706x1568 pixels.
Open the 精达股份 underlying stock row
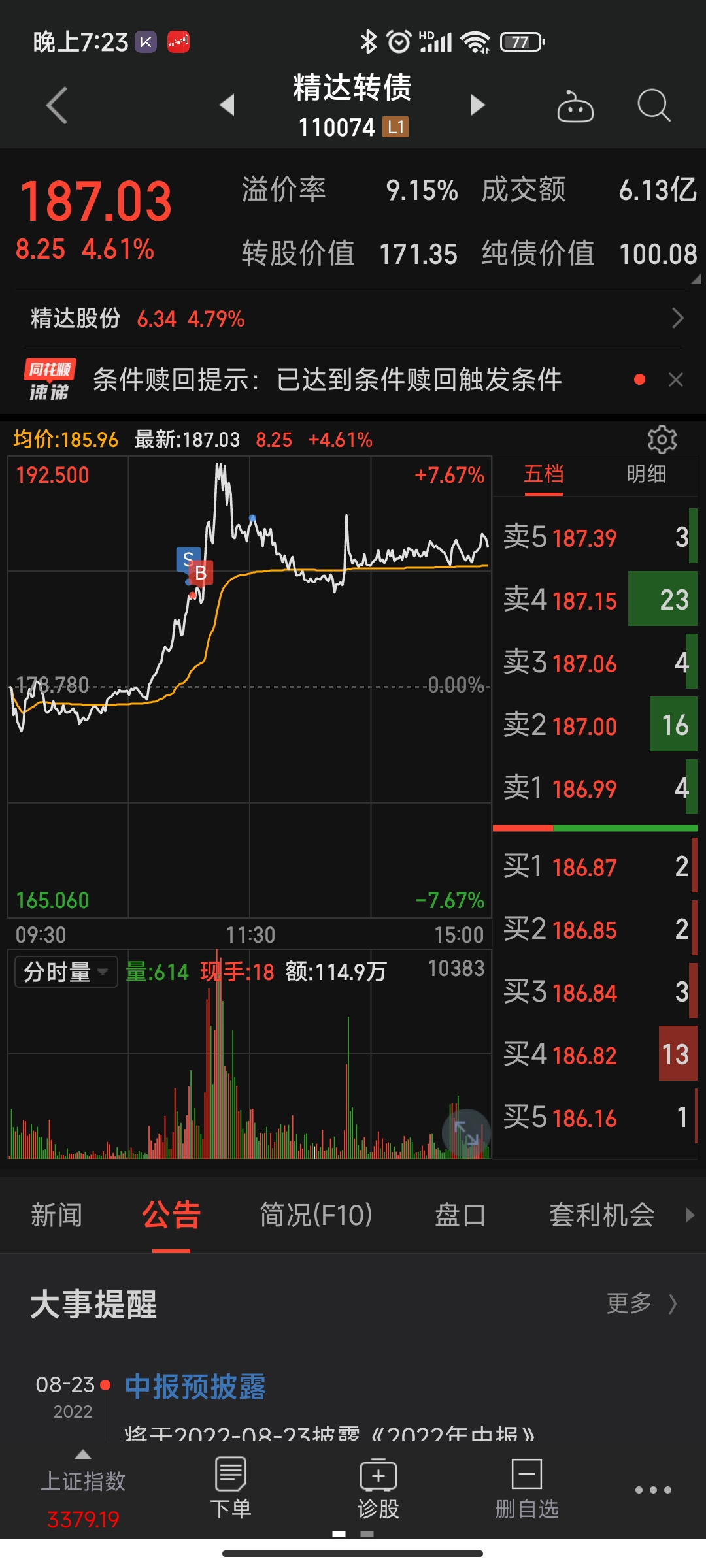click(353, 319)
